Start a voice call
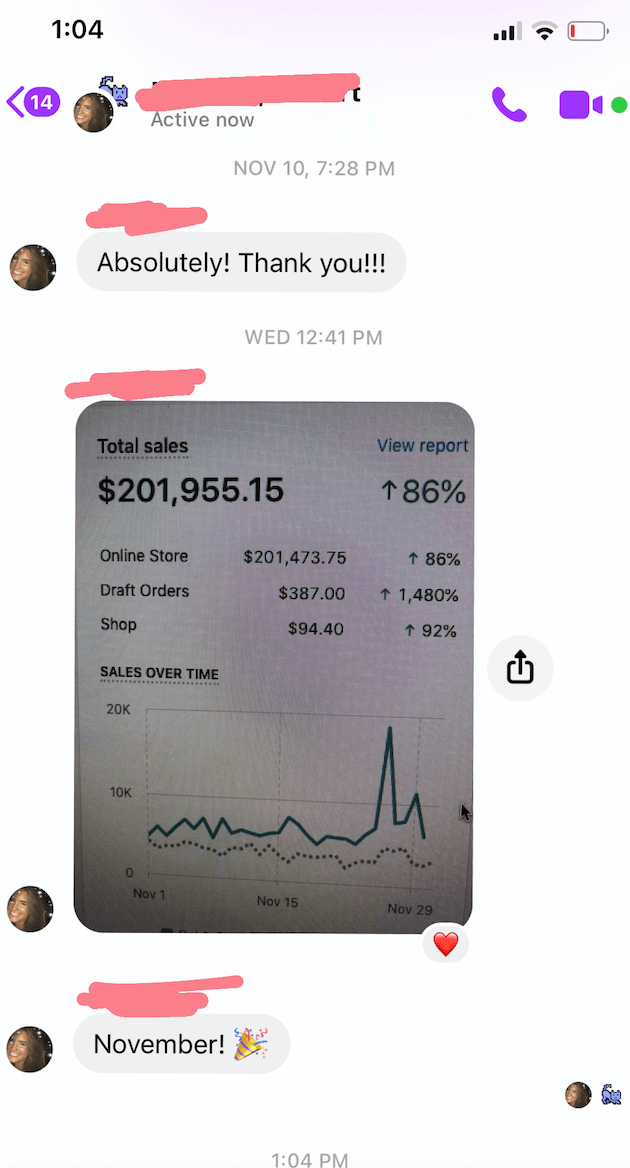 point(508,104)
